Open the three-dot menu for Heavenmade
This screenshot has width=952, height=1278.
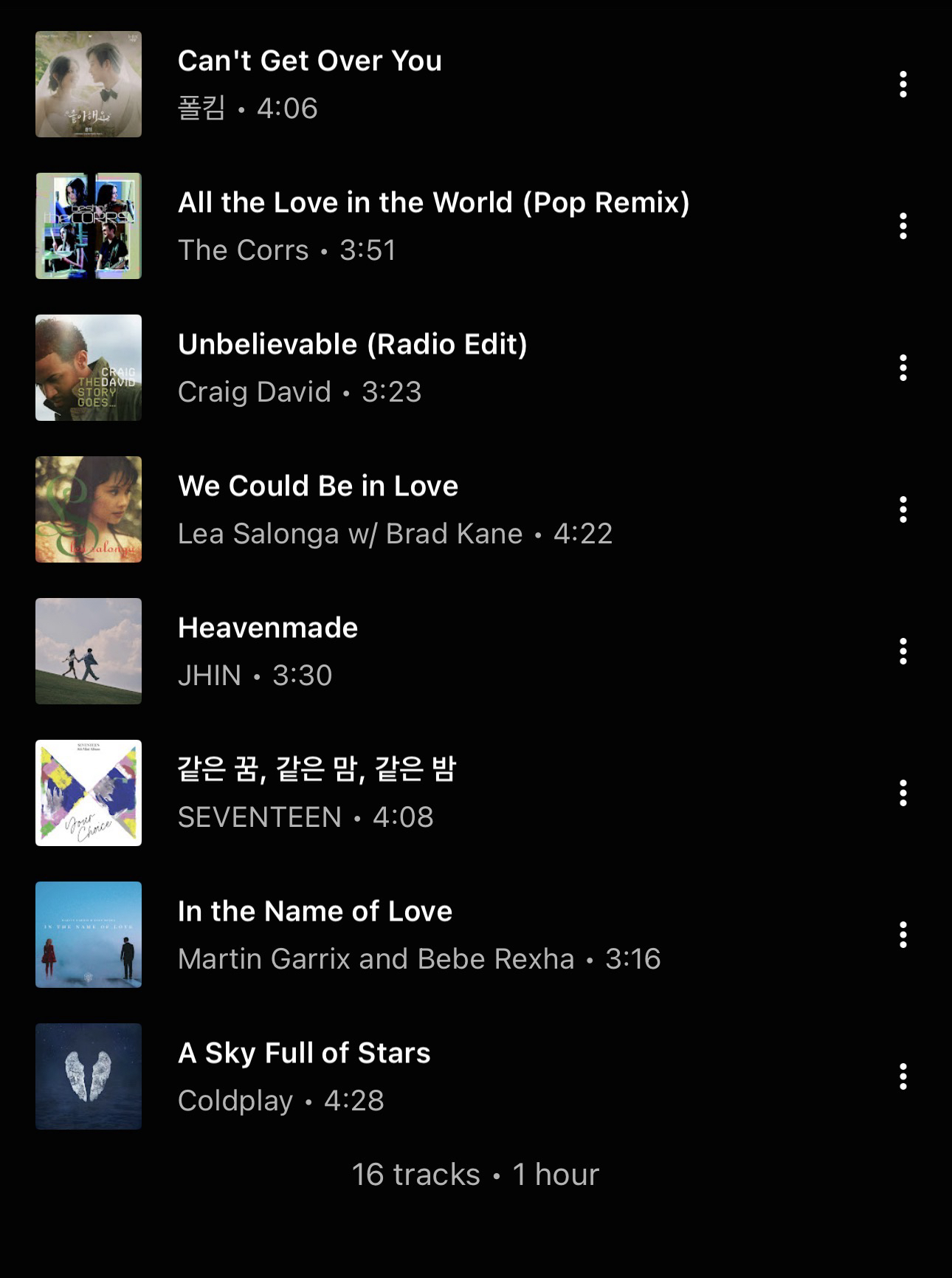click(903, 652)
